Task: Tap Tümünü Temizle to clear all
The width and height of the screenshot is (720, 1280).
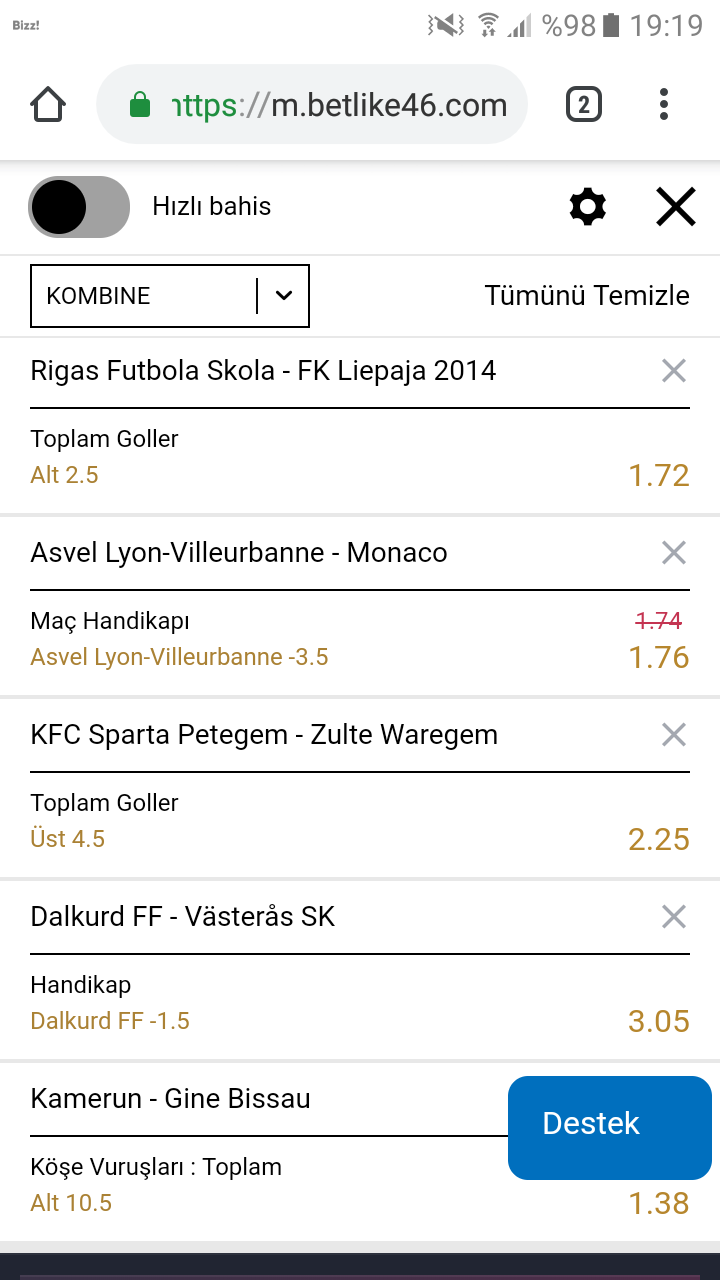Action: click(x=587, y=296)
